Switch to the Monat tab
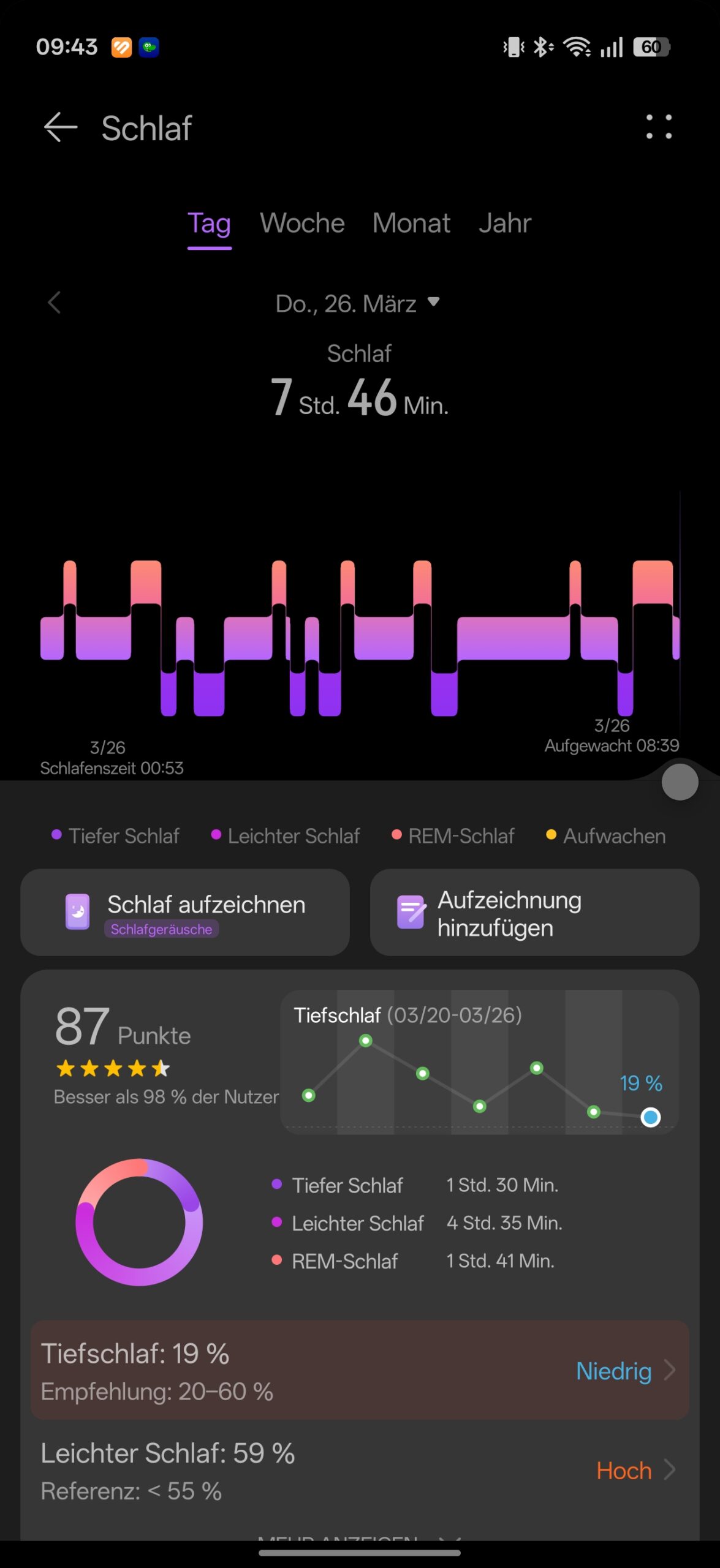Viewport: 720px width, 1568px height. (411, 224)
